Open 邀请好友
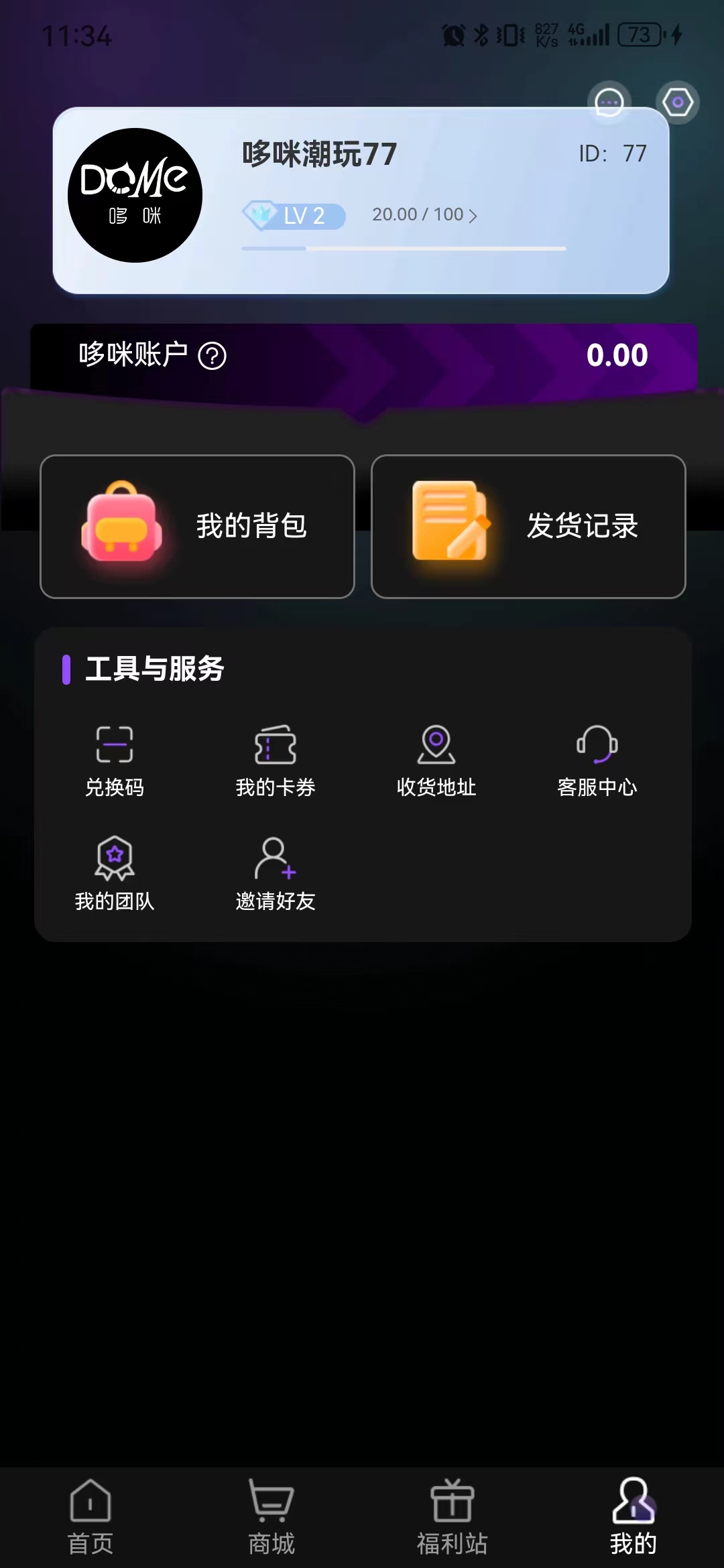 point(276,874)
